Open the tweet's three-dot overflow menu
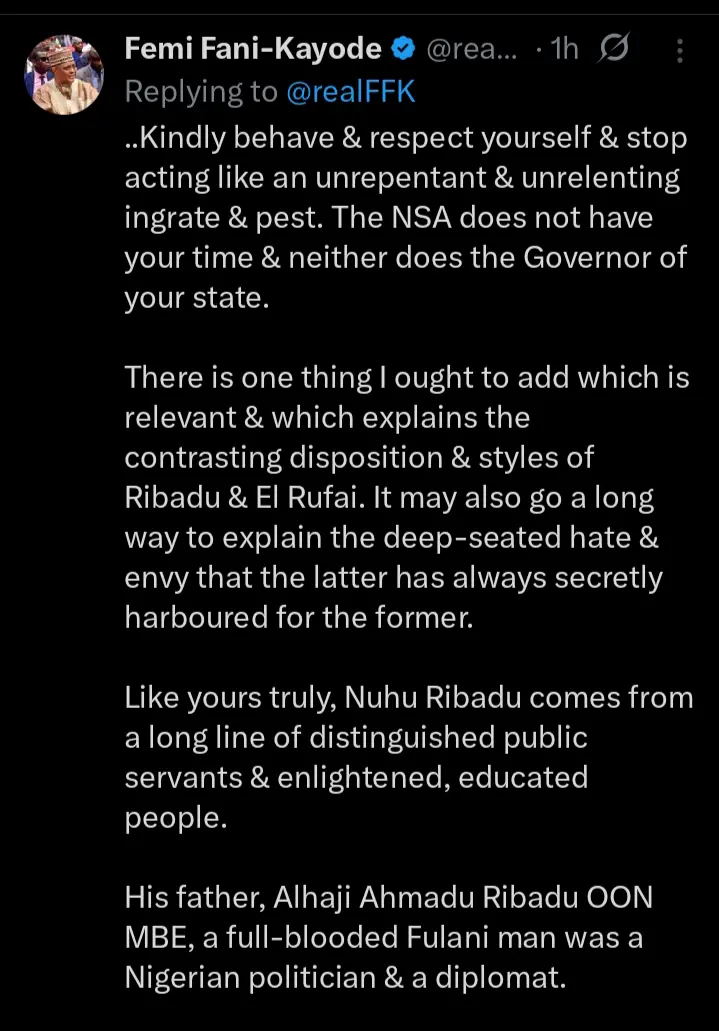This screenshot has width=719, height=1031. [x=680, y=50]
